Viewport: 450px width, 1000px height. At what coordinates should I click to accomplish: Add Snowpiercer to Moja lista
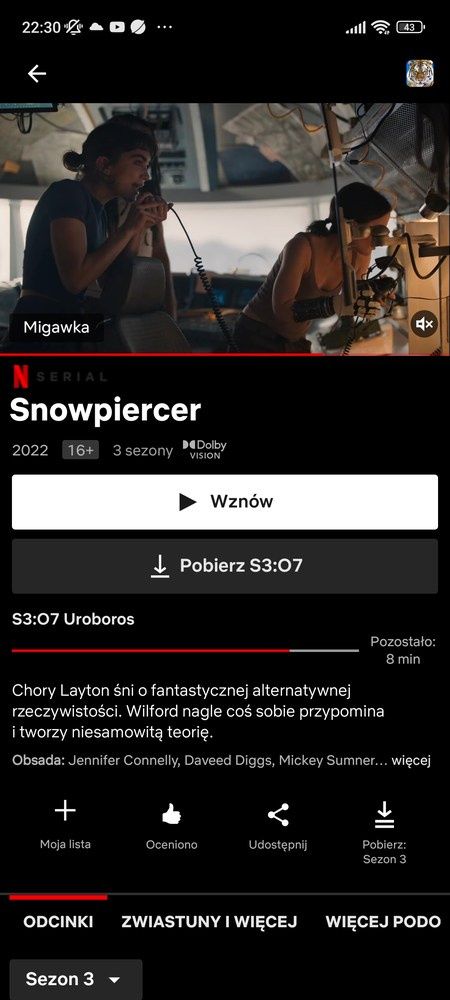pyautogui.click(x=65, y=826)
